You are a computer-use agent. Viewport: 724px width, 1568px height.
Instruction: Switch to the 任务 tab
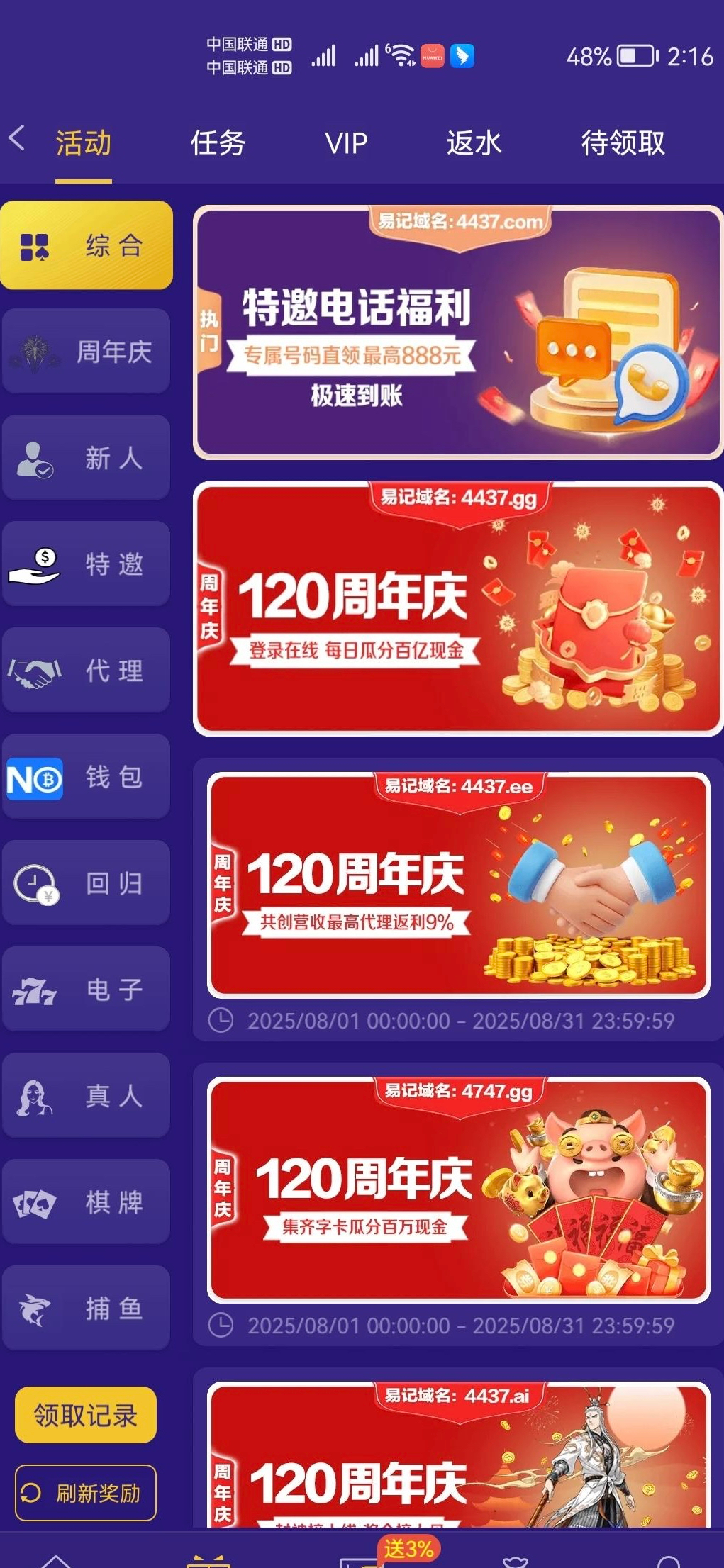218,142
